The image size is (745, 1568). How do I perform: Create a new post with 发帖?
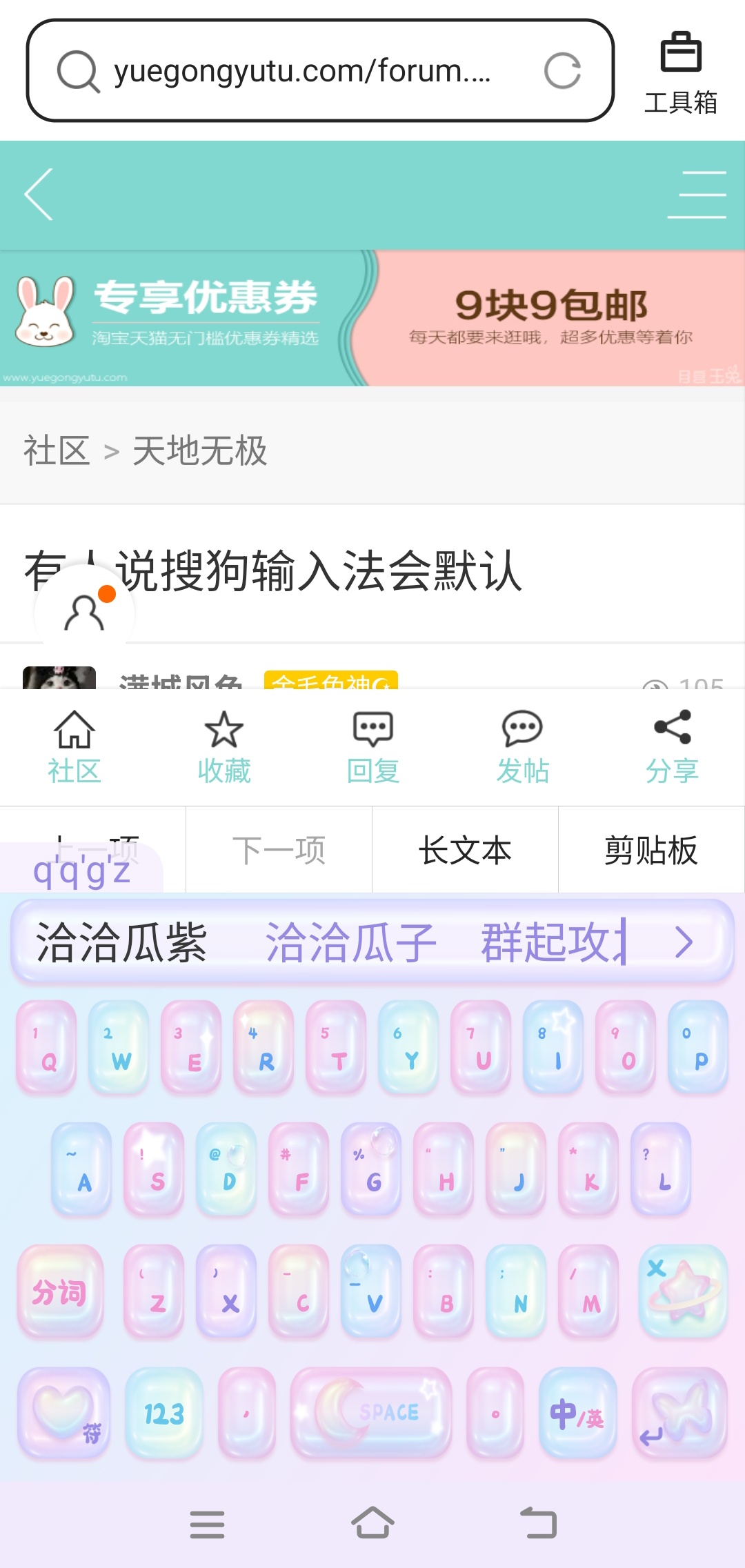point(523,747)
